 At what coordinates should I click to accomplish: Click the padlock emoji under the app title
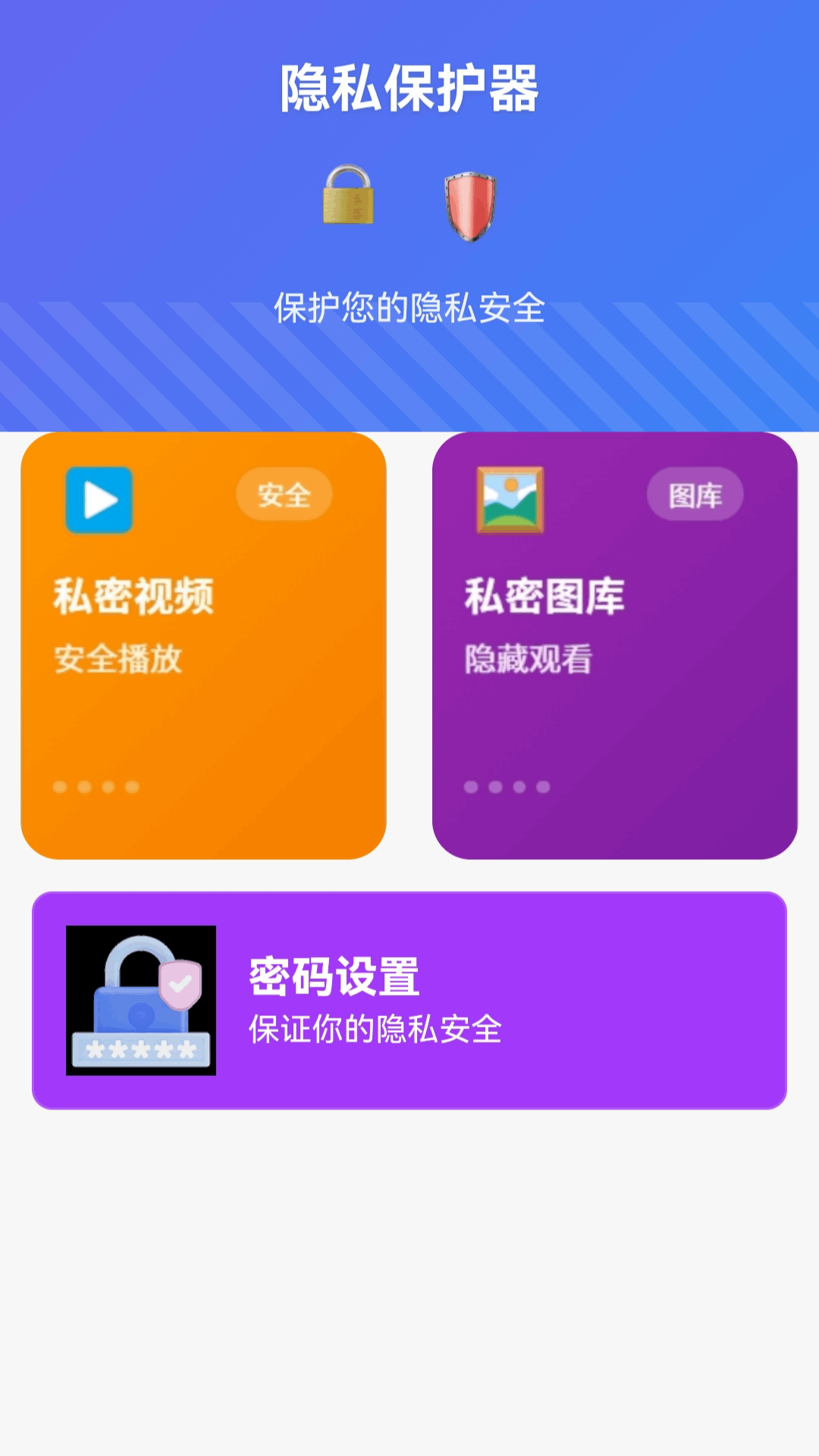coord(349,199)
